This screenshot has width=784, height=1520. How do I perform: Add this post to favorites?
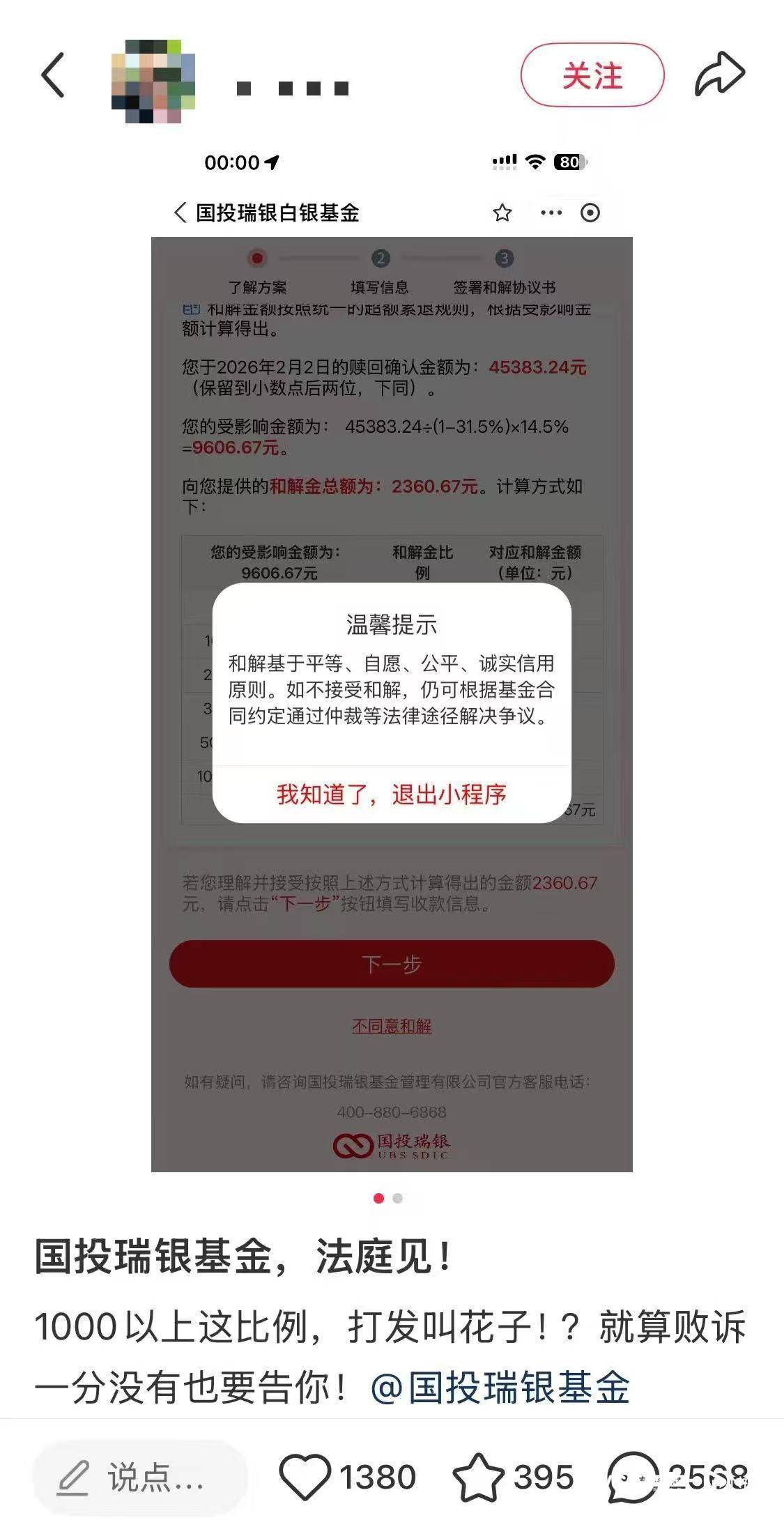(x=479, y=1477)
